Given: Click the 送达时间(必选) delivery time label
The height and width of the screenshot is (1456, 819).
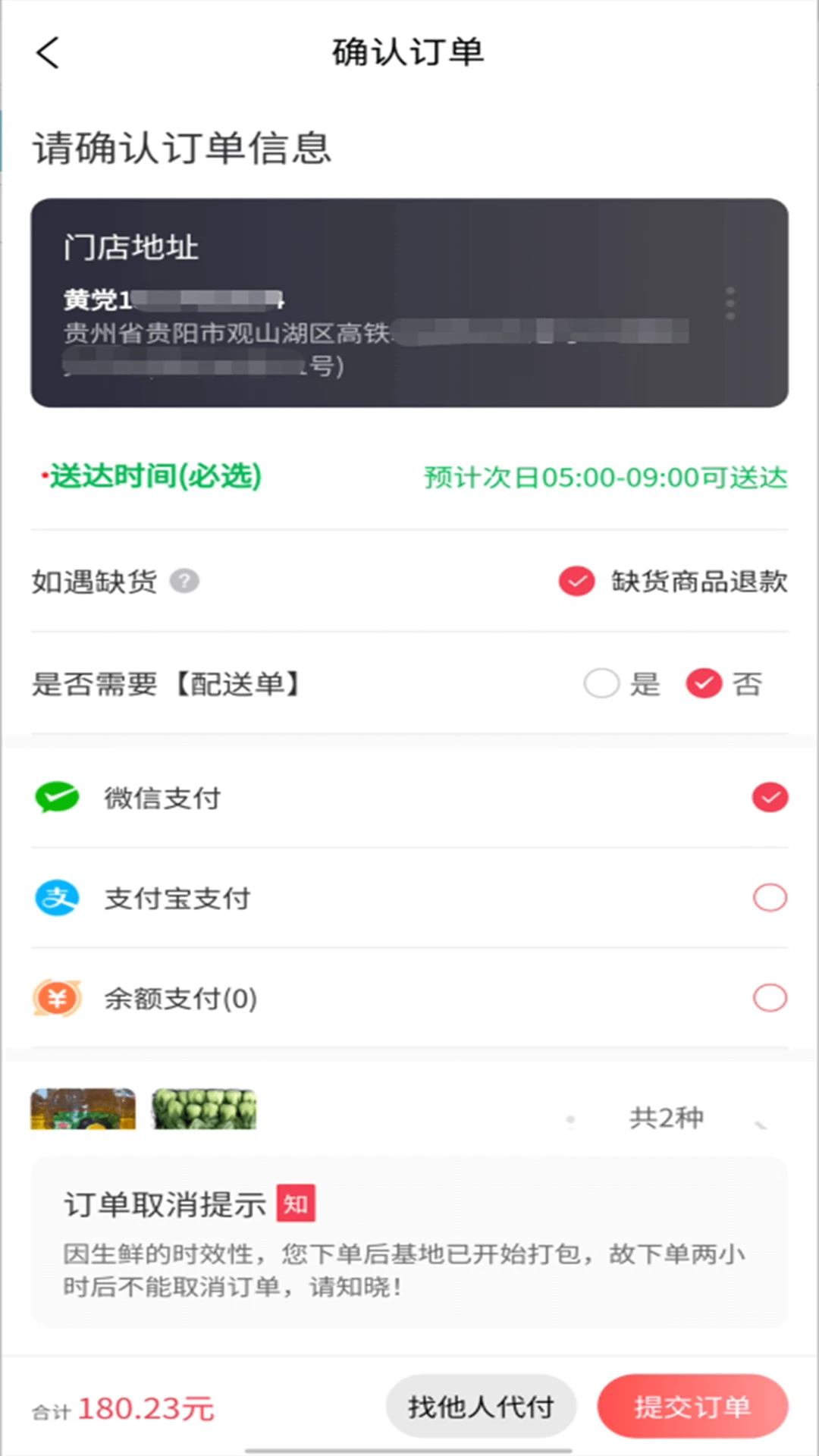Looking at the screenshot, I should [x=154, y=478].
